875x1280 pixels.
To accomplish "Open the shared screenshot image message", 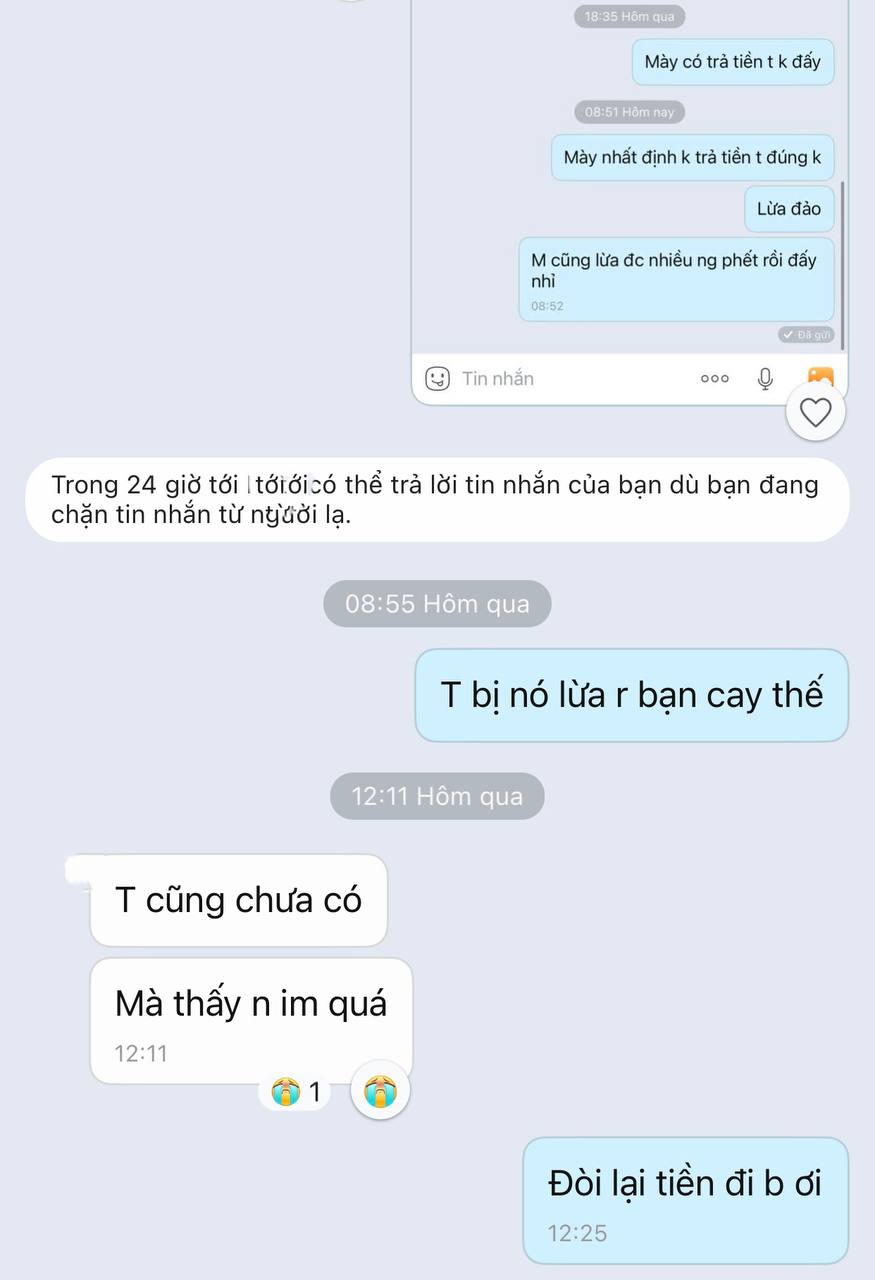I will click(630, 200).
